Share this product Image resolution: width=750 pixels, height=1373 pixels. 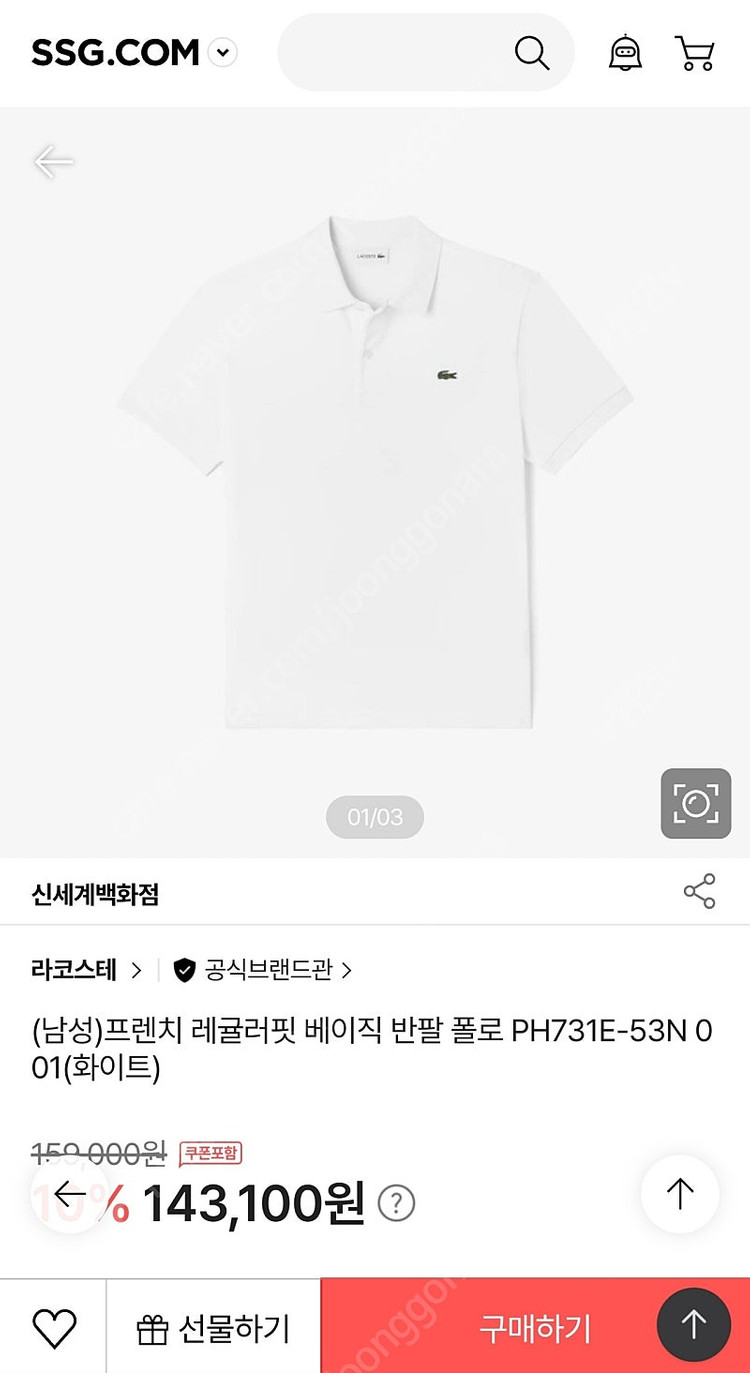click(699, 892)
